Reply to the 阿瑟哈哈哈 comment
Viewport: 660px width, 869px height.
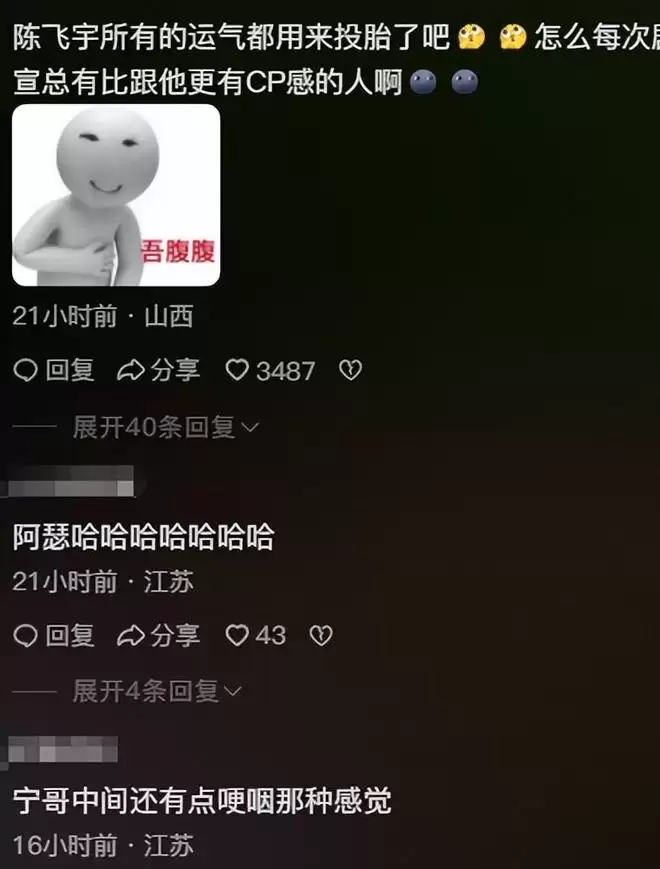pos(54,635)
